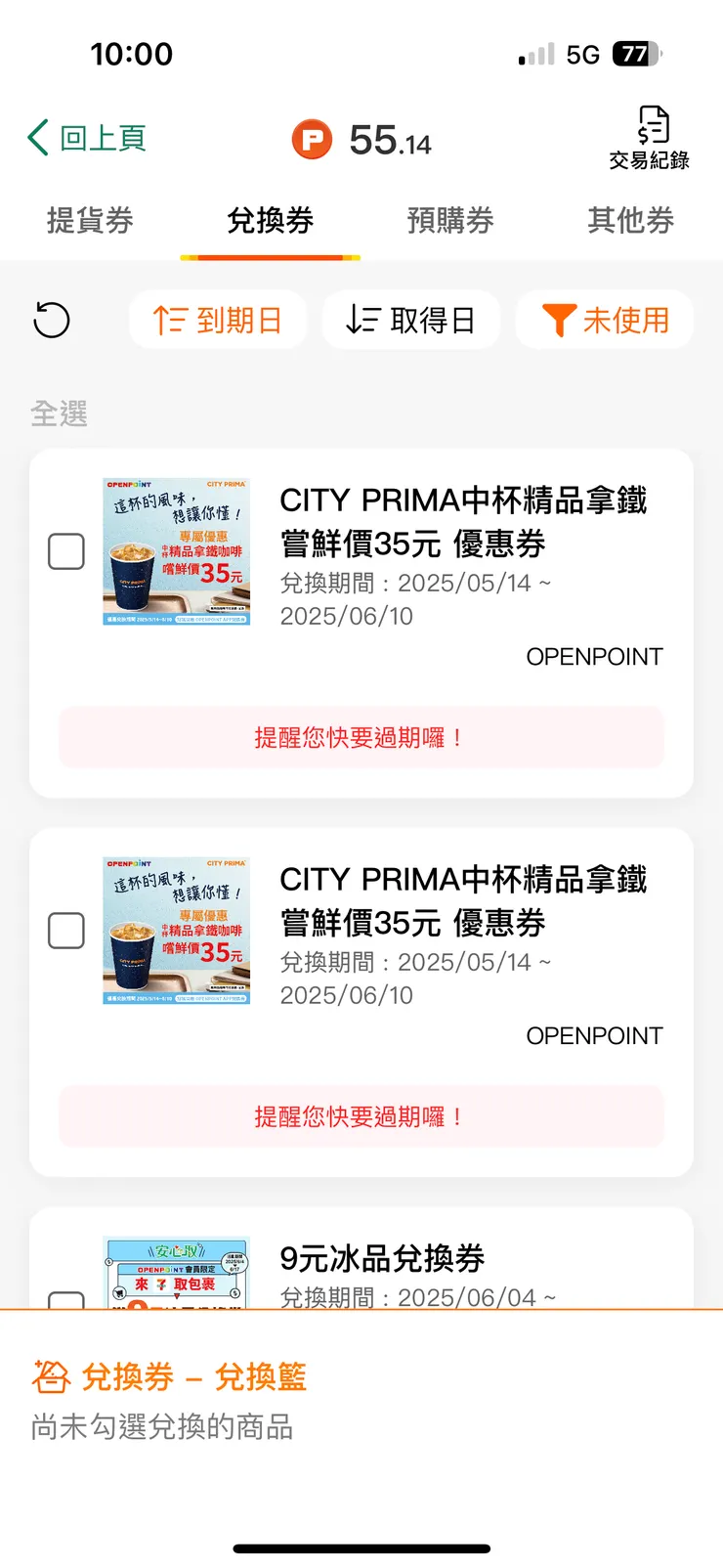Open the 未使用 filter
The width and height of the screenshot is (723, 1568).
pos(605,320)
